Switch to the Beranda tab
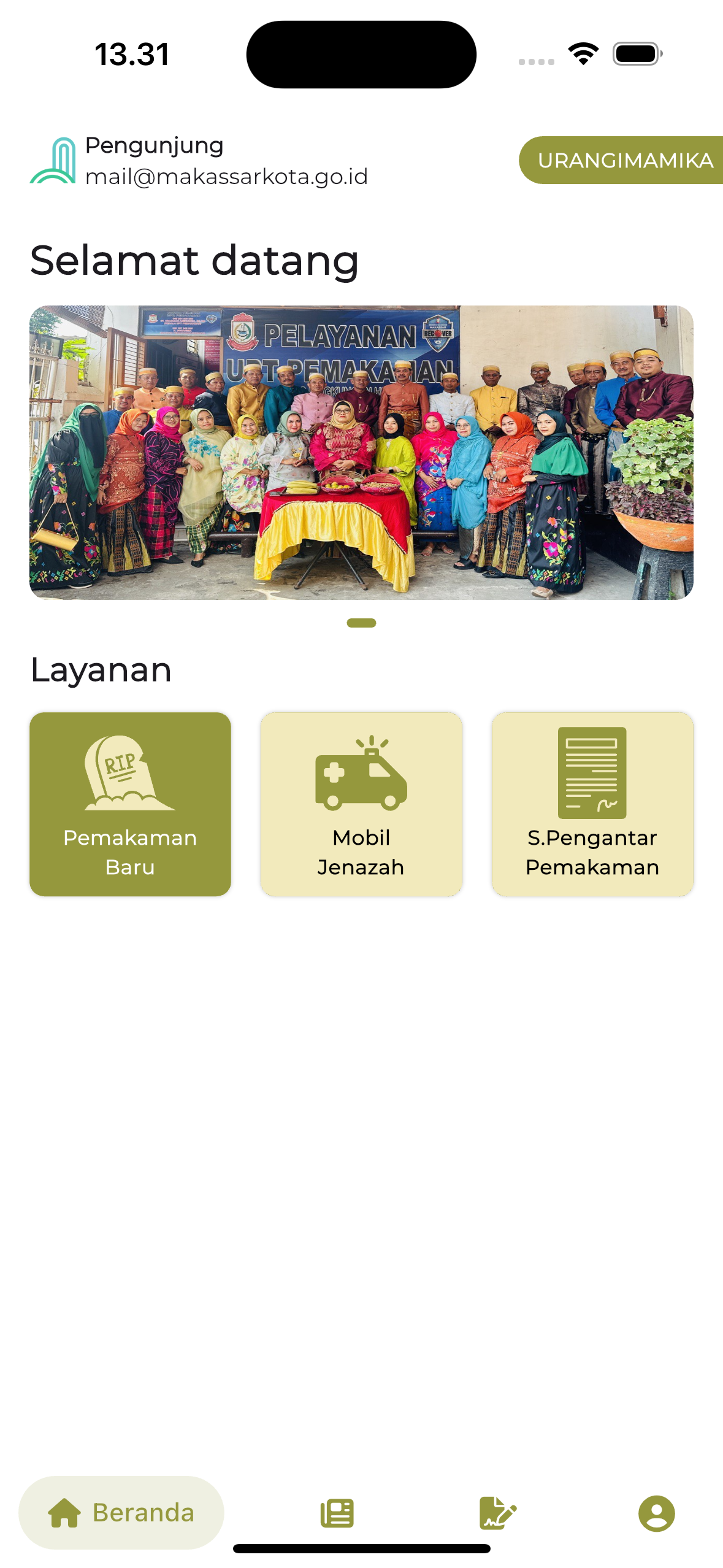The image size is (723, 1568). (121, 1512)
